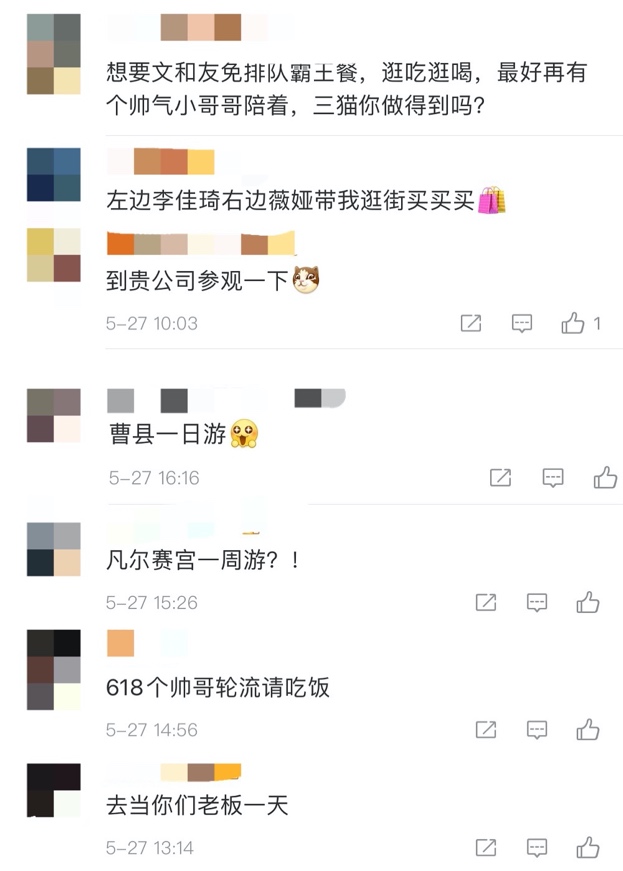This screenshot has height=871, width=623.
Task: Like the 凡尔赛宫一周游 comment
Action: (x=588, y=602)
